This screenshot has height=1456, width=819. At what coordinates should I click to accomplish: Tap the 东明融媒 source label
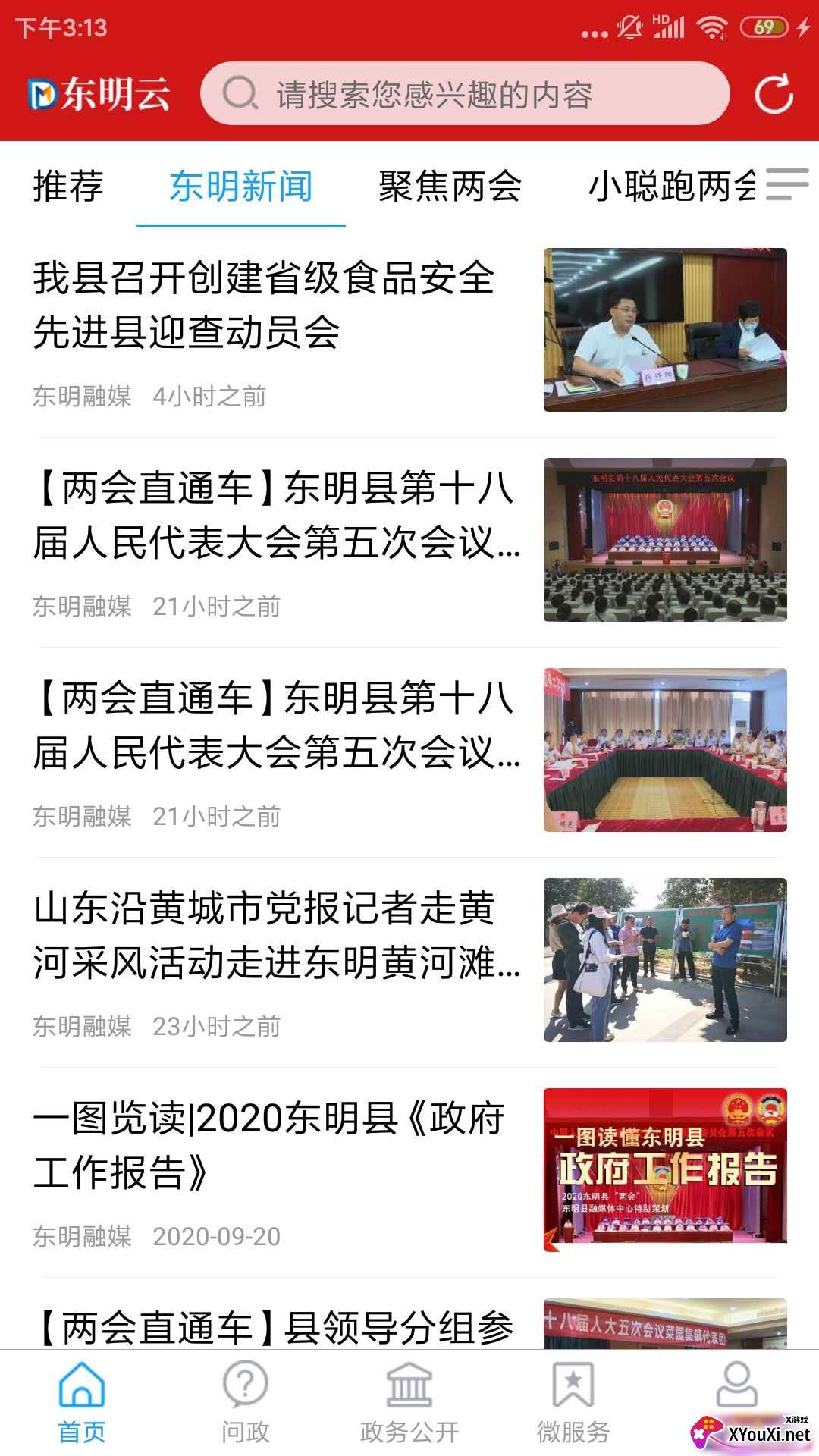coord(82,396)
